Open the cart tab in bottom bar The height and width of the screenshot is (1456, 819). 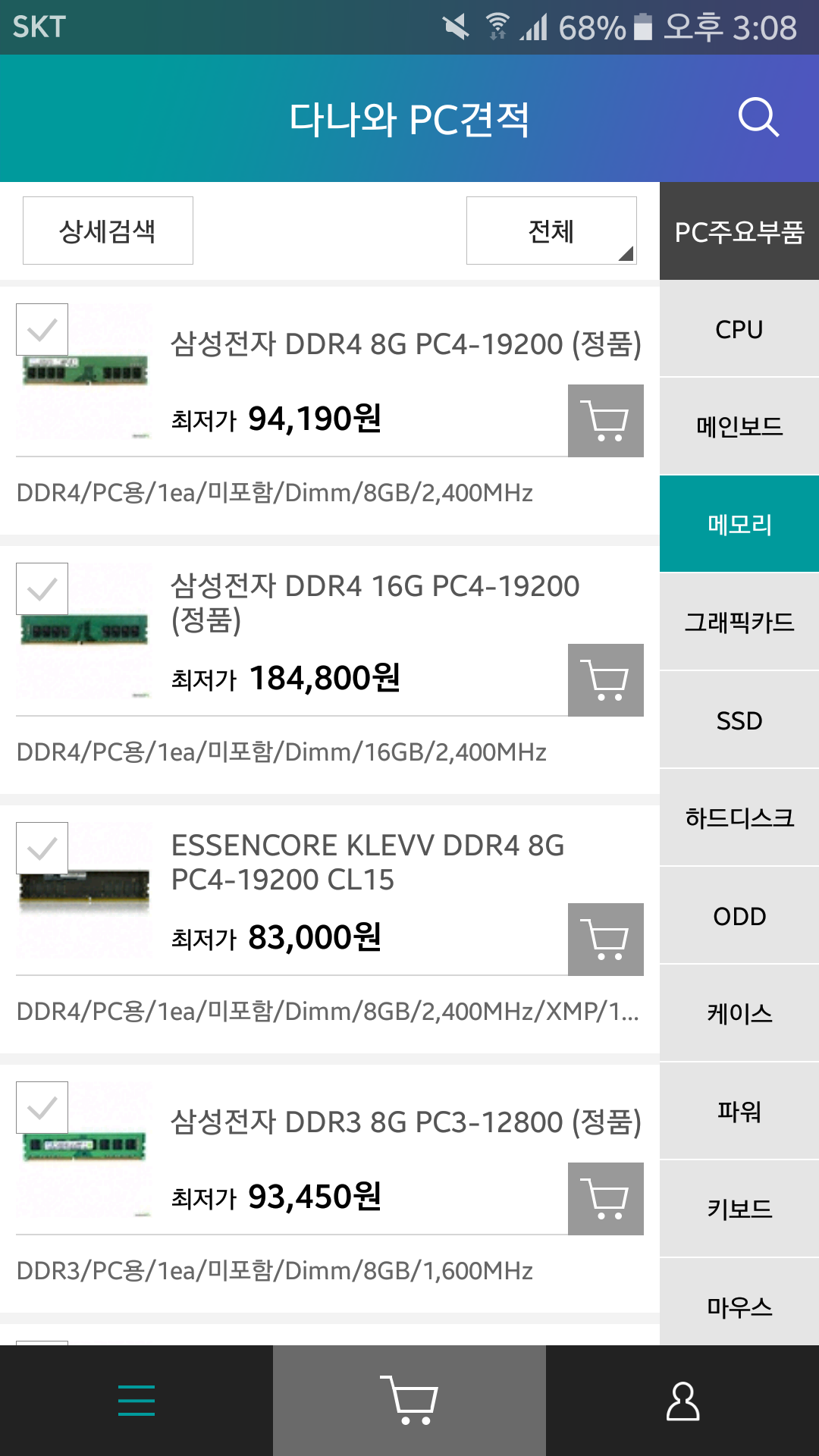409,1400
